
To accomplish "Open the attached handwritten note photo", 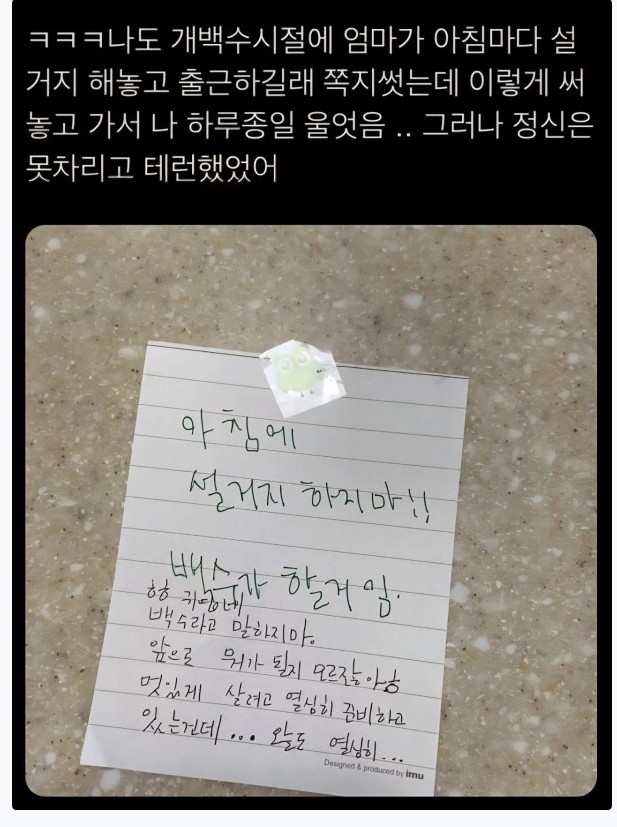I will tap(310, 510).
